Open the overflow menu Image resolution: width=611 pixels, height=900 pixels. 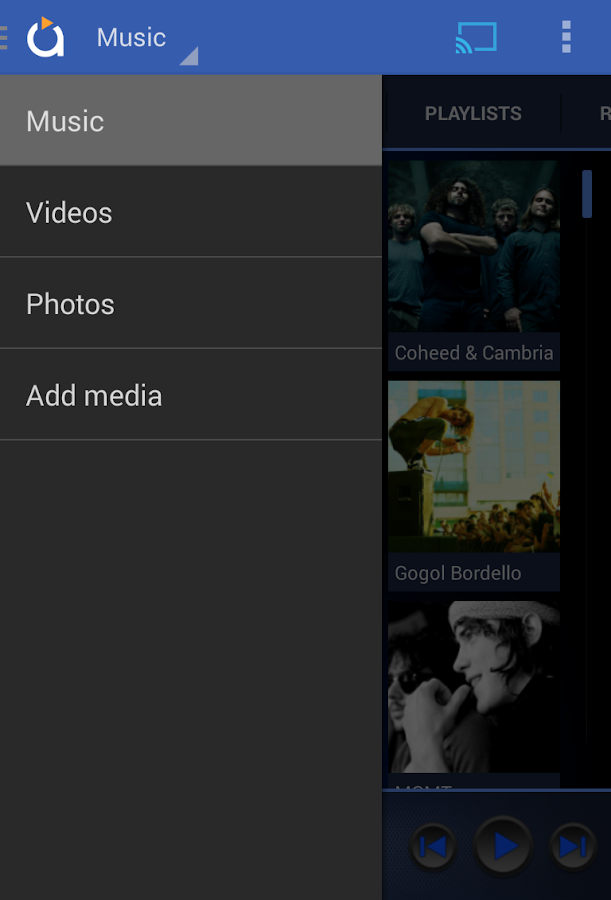[x=566, y=37]
